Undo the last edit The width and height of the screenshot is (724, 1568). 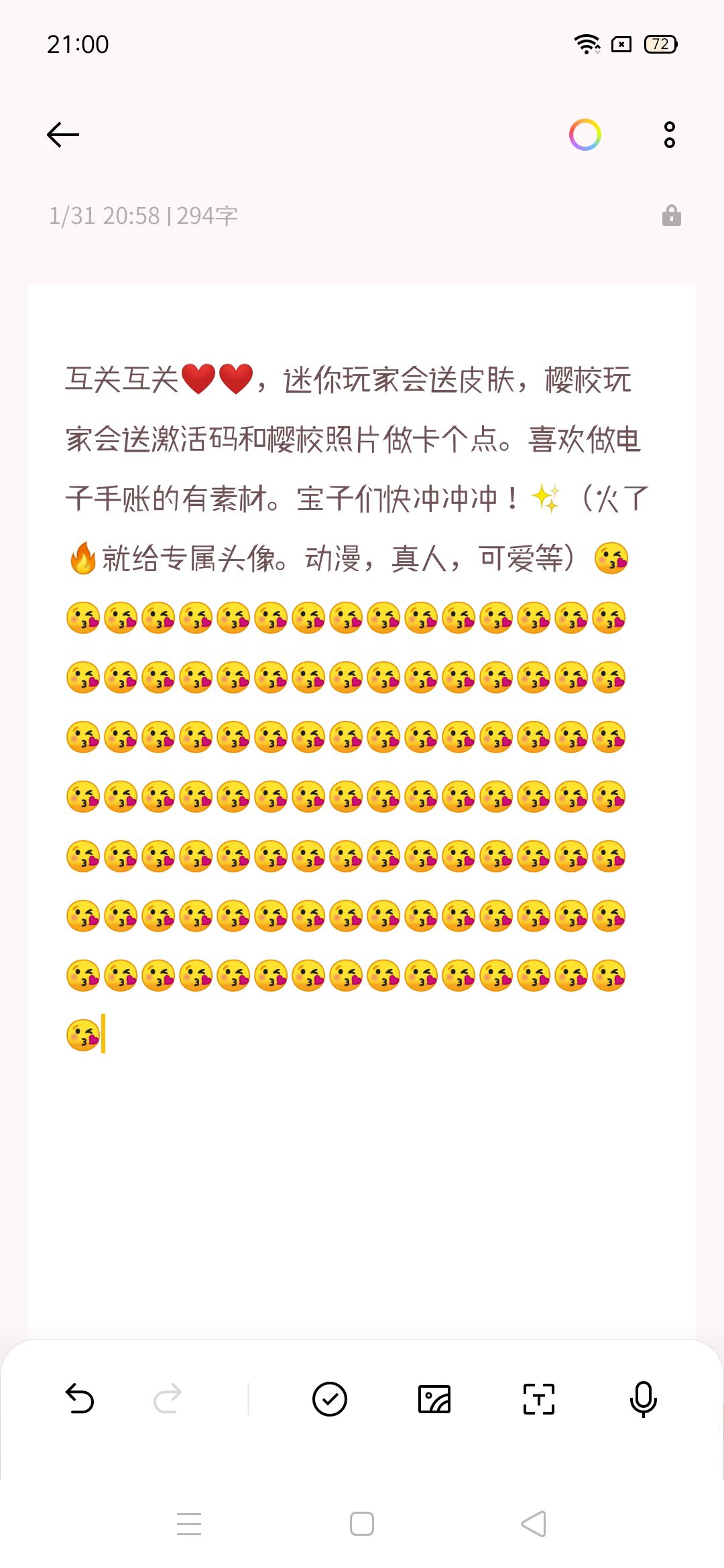tap(80, 1398)
